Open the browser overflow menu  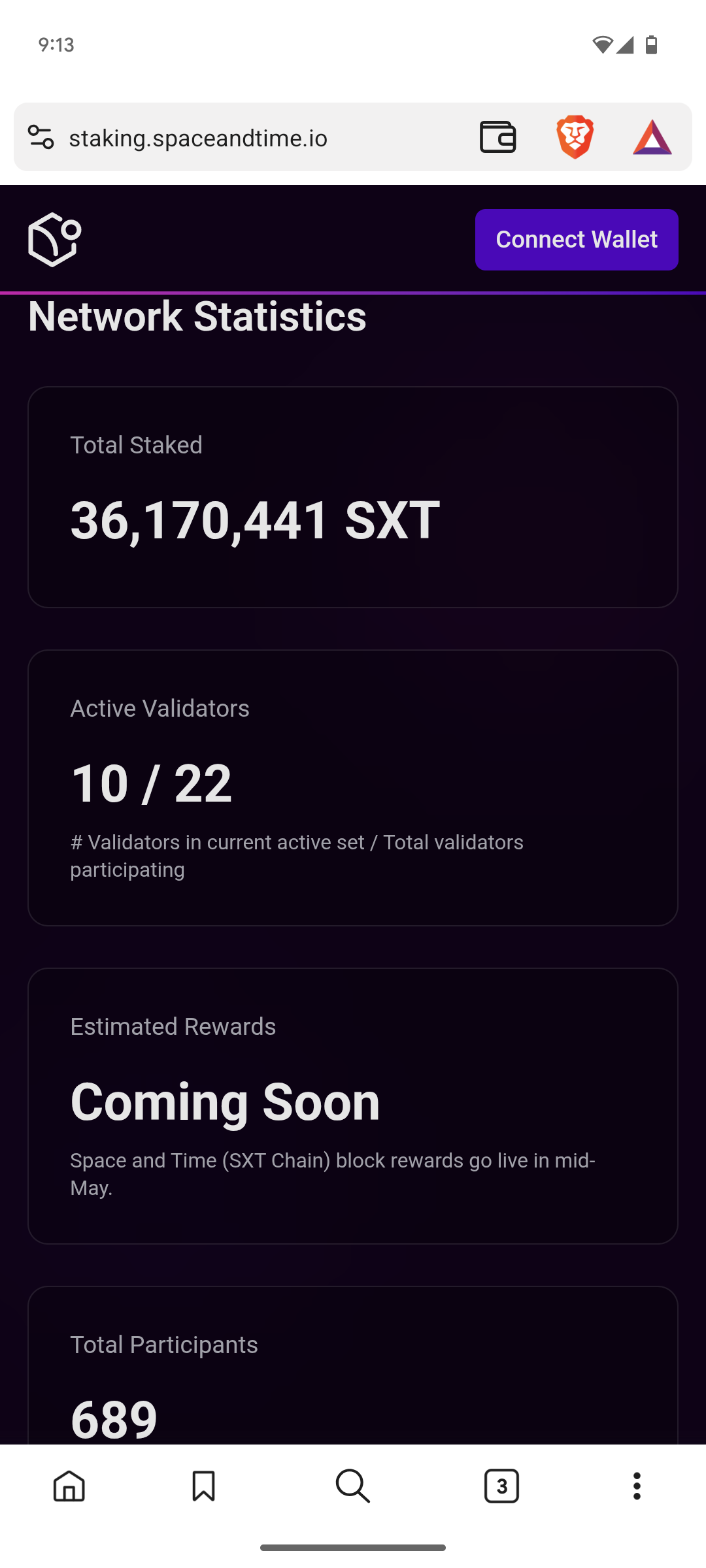[x=637, y=1486]
